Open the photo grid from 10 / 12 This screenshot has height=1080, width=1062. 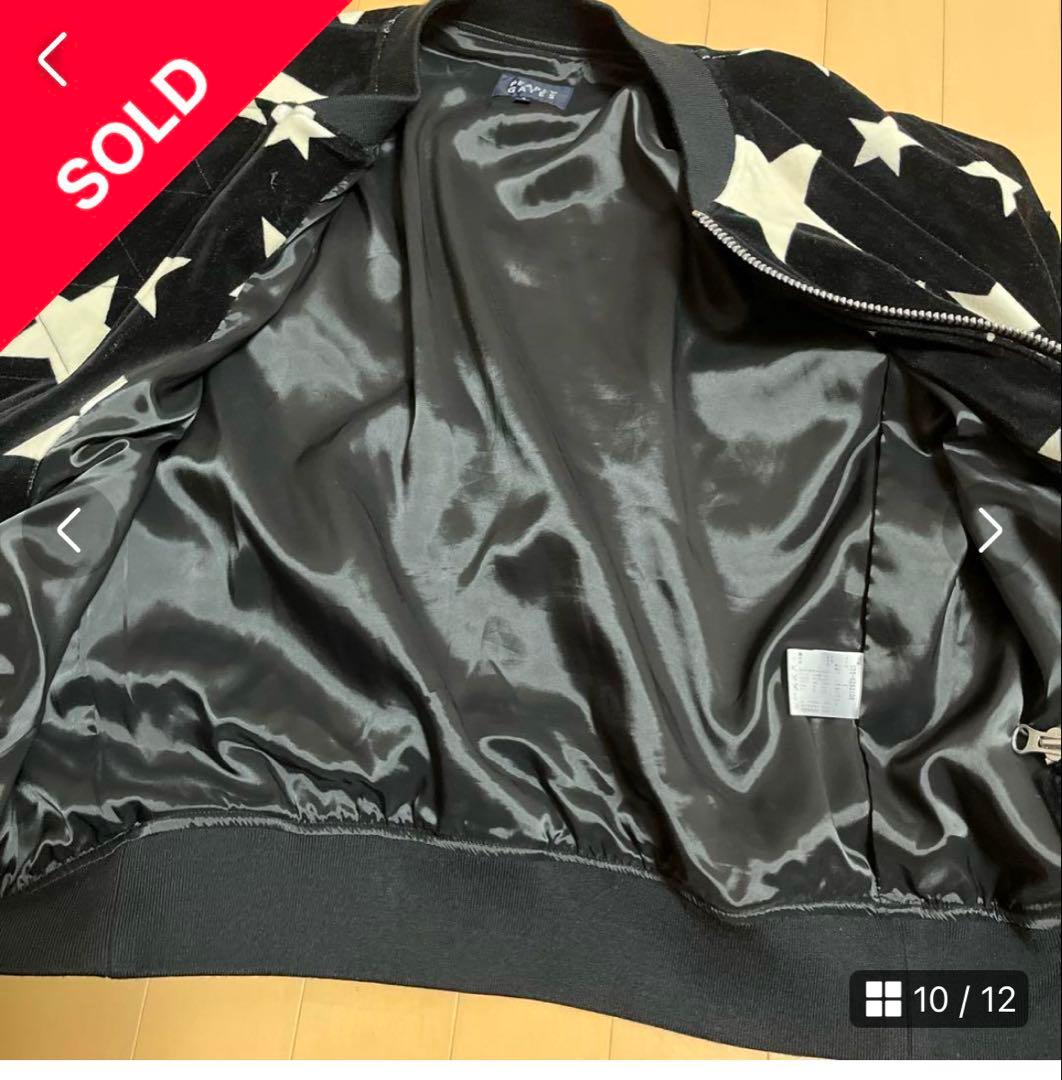[x=938, y=998]
